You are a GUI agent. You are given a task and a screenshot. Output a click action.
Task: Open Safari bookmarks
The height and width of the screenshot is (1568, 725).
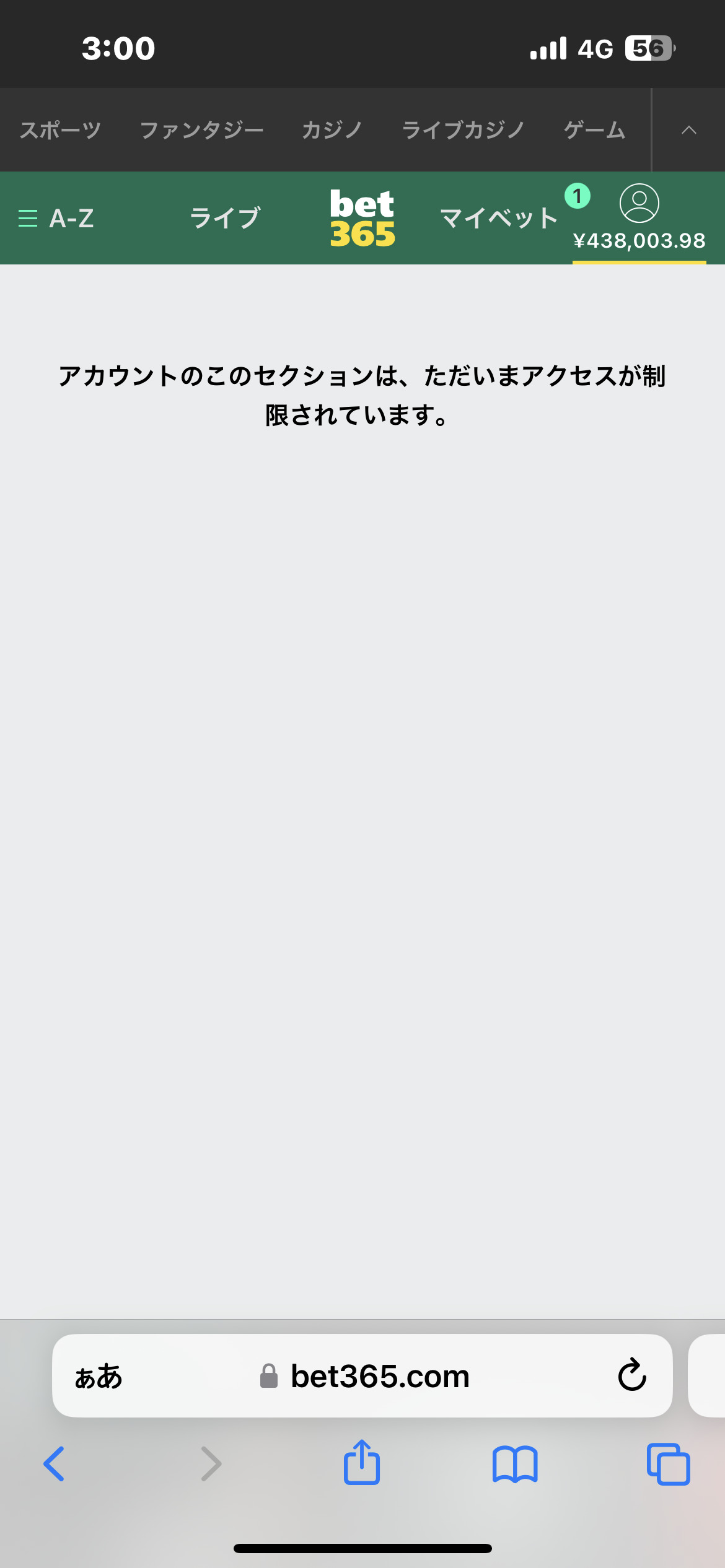click(x=515, y=1464)
